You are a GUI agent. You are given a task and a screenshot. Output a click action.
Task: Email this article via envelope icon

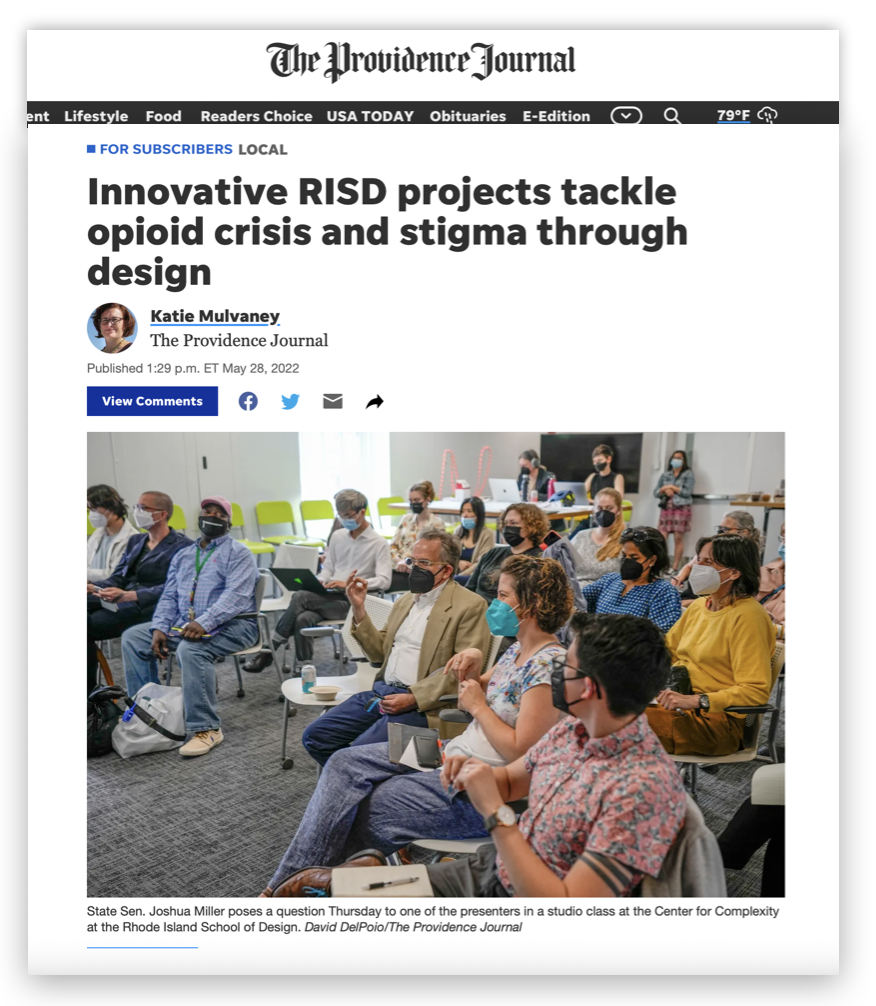click(333, 401)
